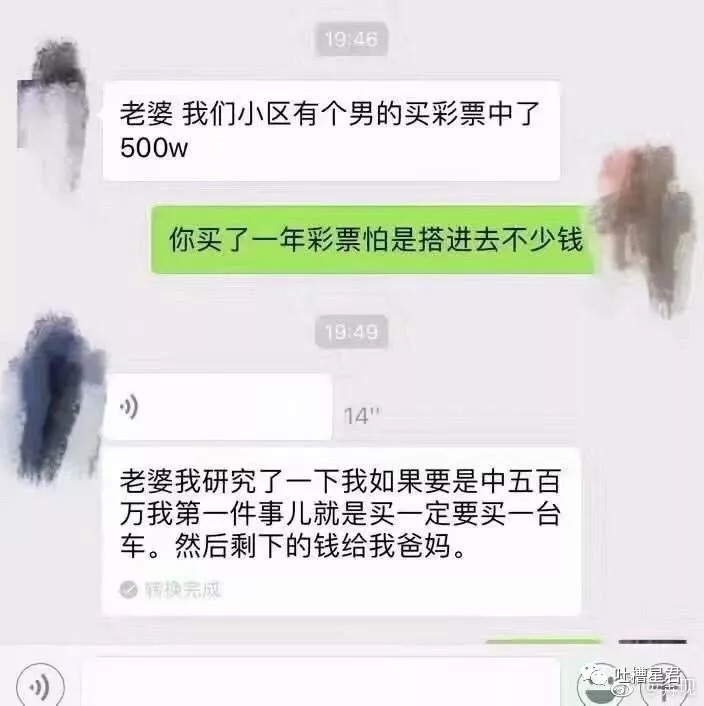Play the 14-second voice message
Screen dimensions: 704x706
[x=216, y=406]
